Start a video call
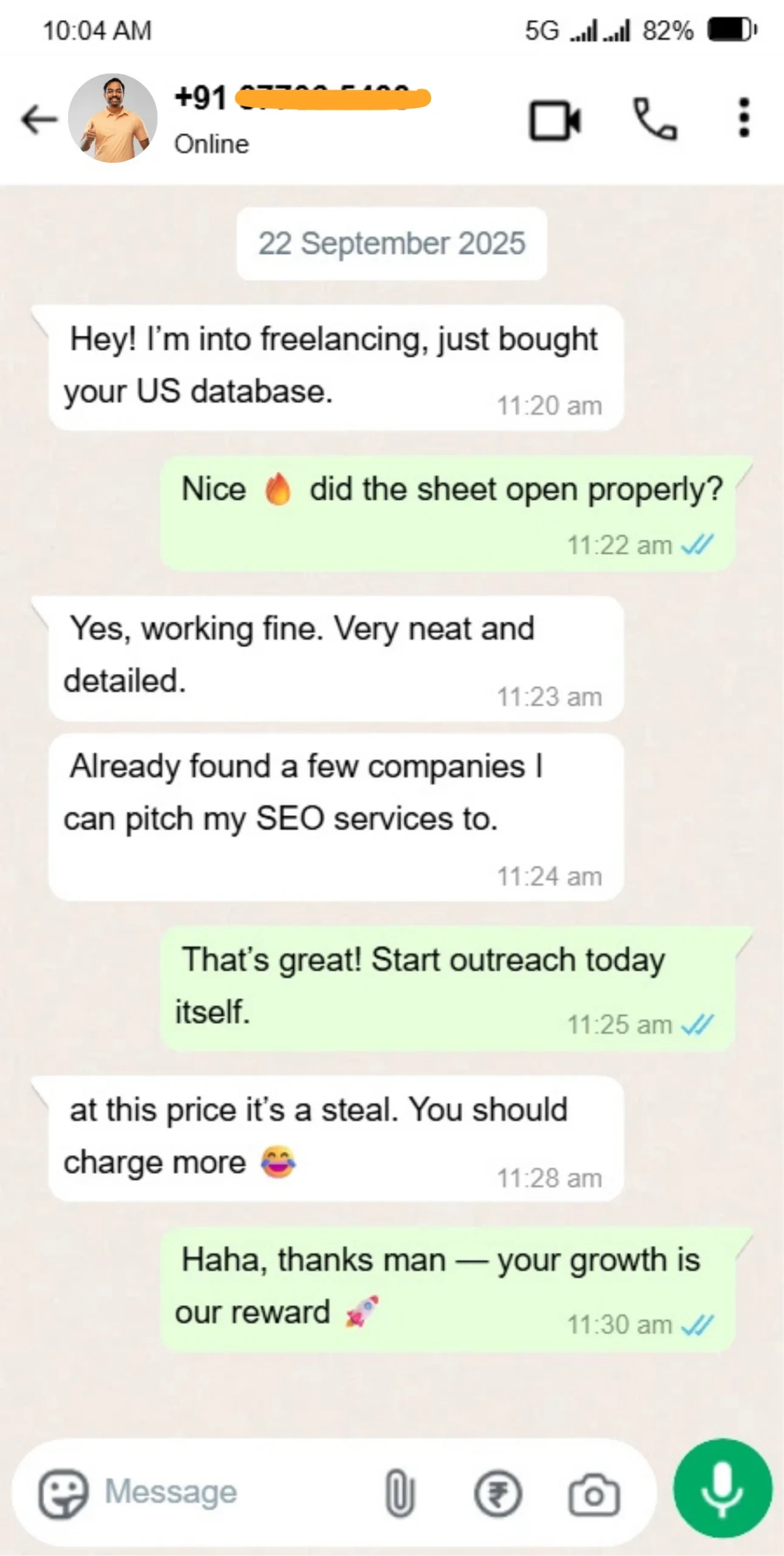 (x=555, y=120)
